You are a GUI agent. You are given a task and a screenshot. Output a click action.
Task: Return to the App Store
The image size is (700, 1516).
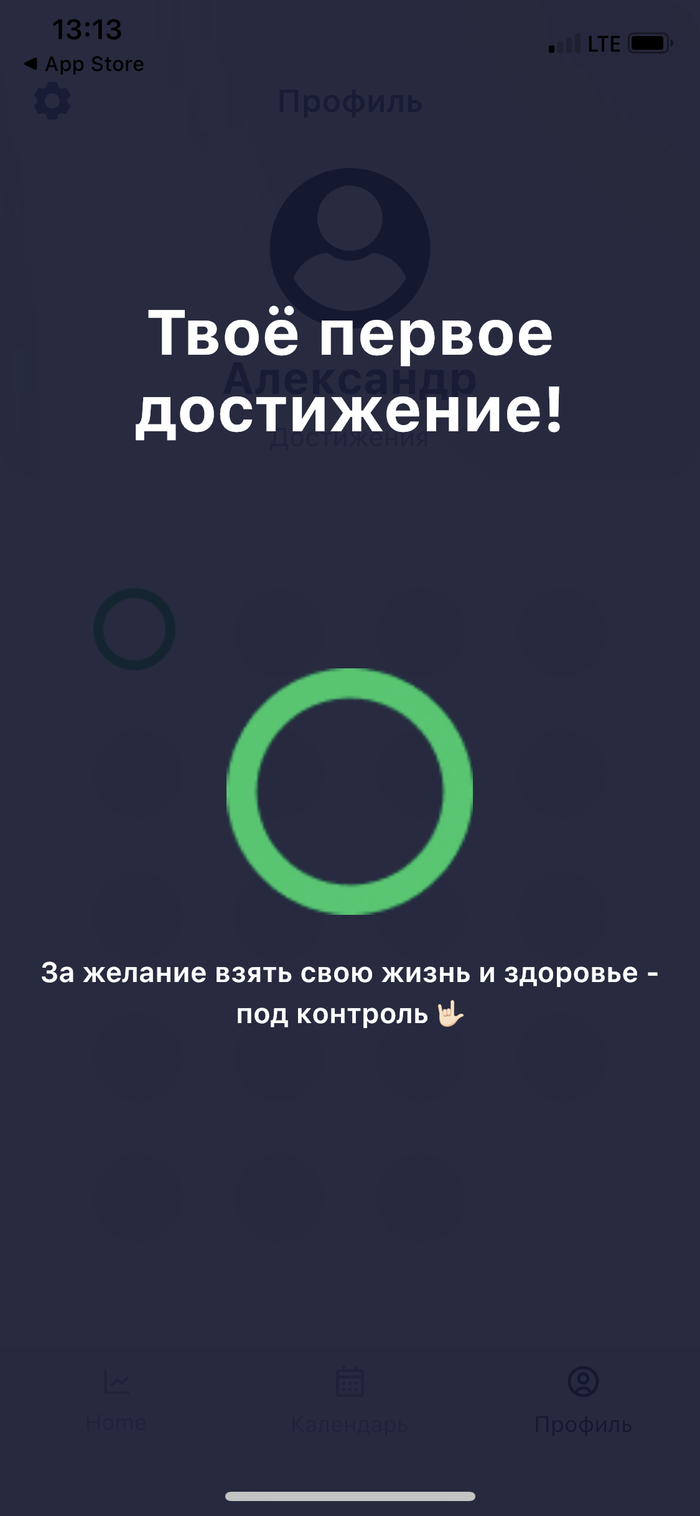84,64
